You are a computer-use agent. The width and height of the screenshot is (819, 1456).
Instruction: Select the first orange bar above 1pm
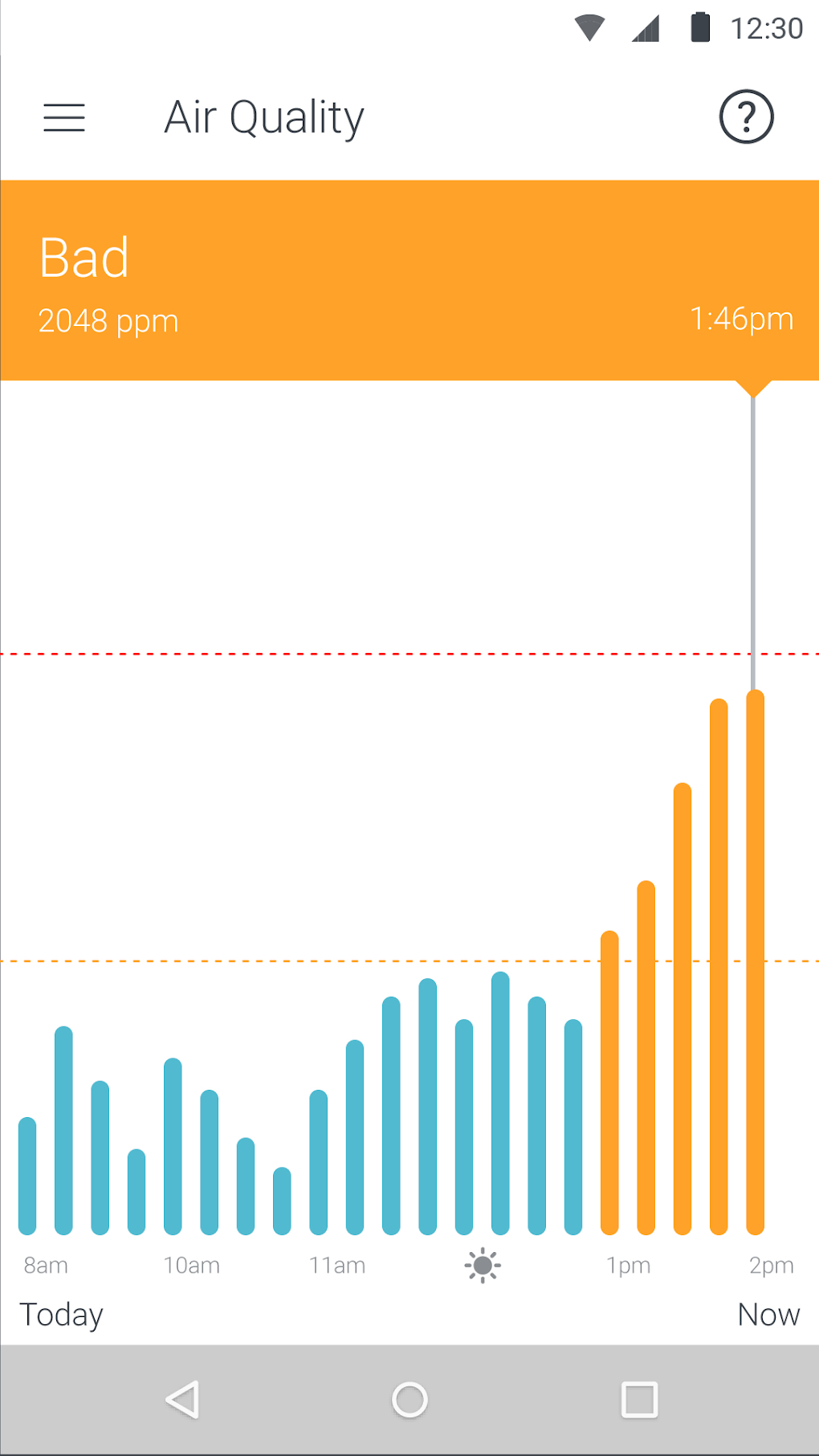(609, 1084)
